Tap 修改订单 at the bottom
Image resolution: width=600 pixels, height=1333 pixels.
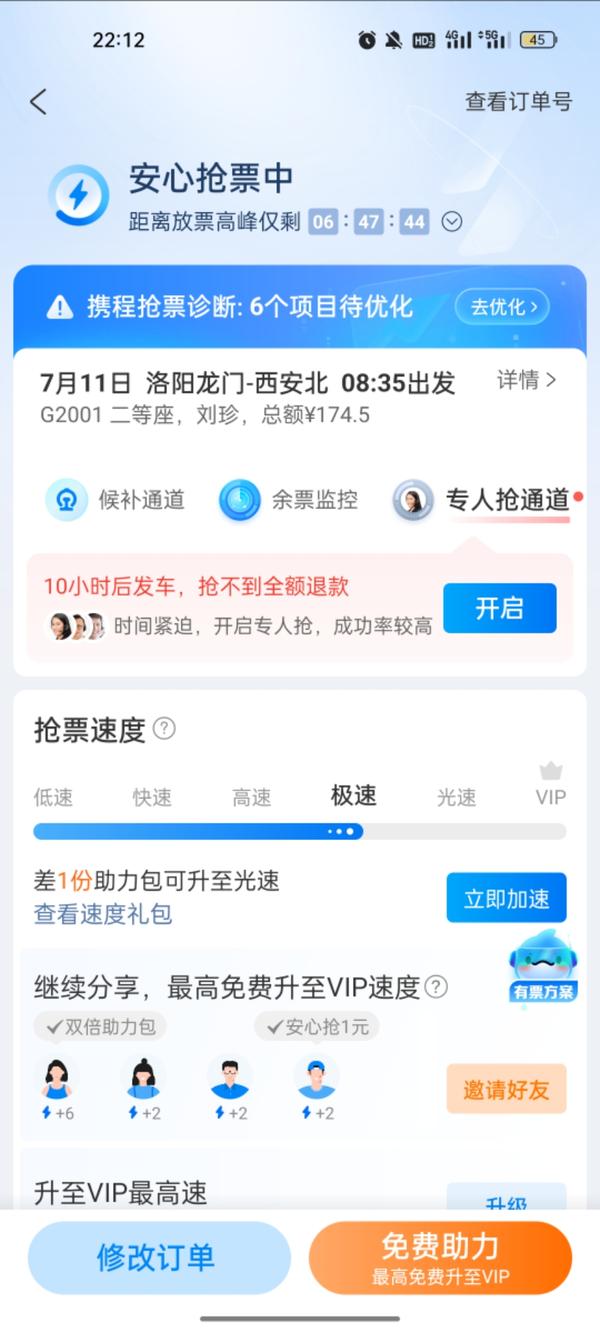(157, 1258)
